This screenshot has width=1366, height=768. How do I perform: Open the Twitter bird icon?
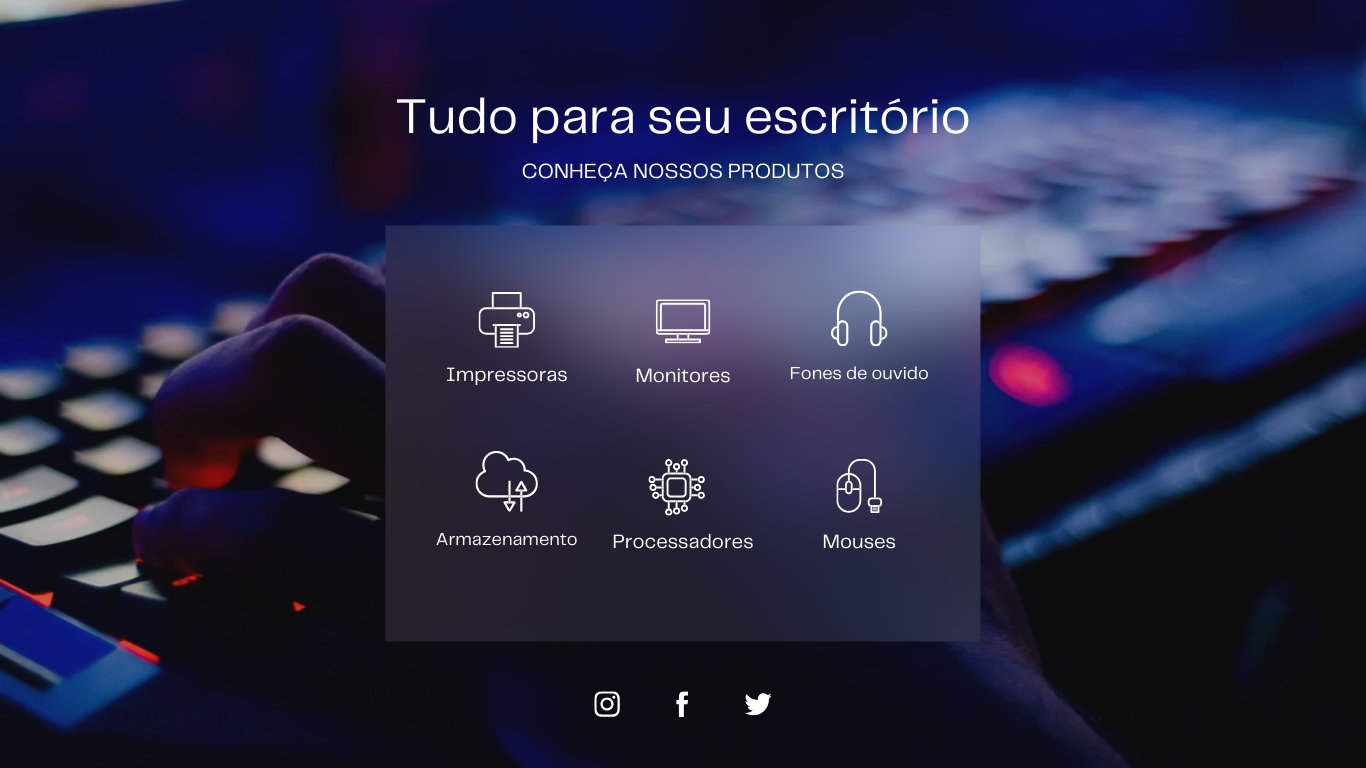tap(758, 704)
